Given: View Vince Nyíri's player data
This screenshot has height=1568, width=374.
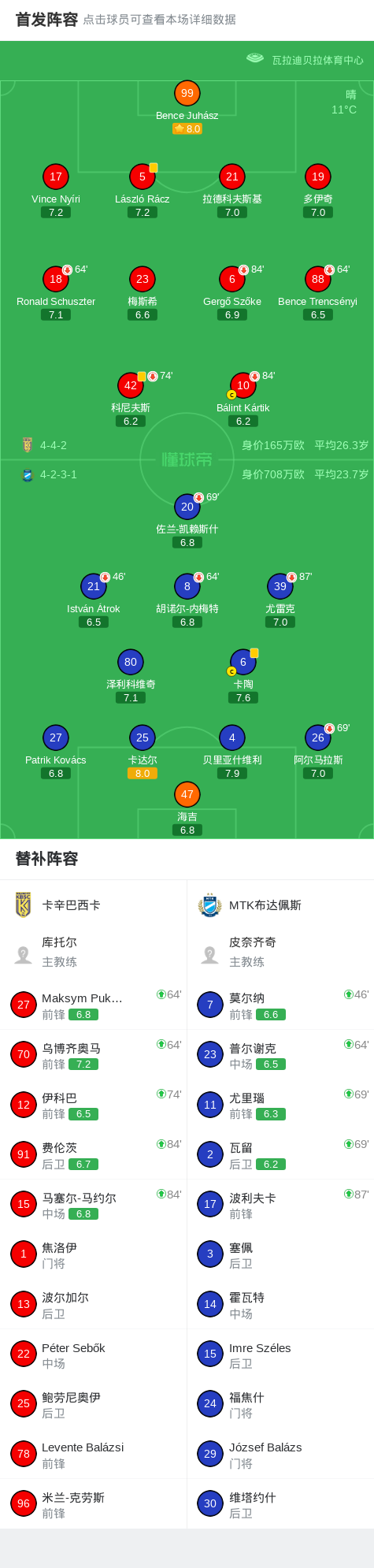Looking at the screenshot, I should [x=56, y=176].
